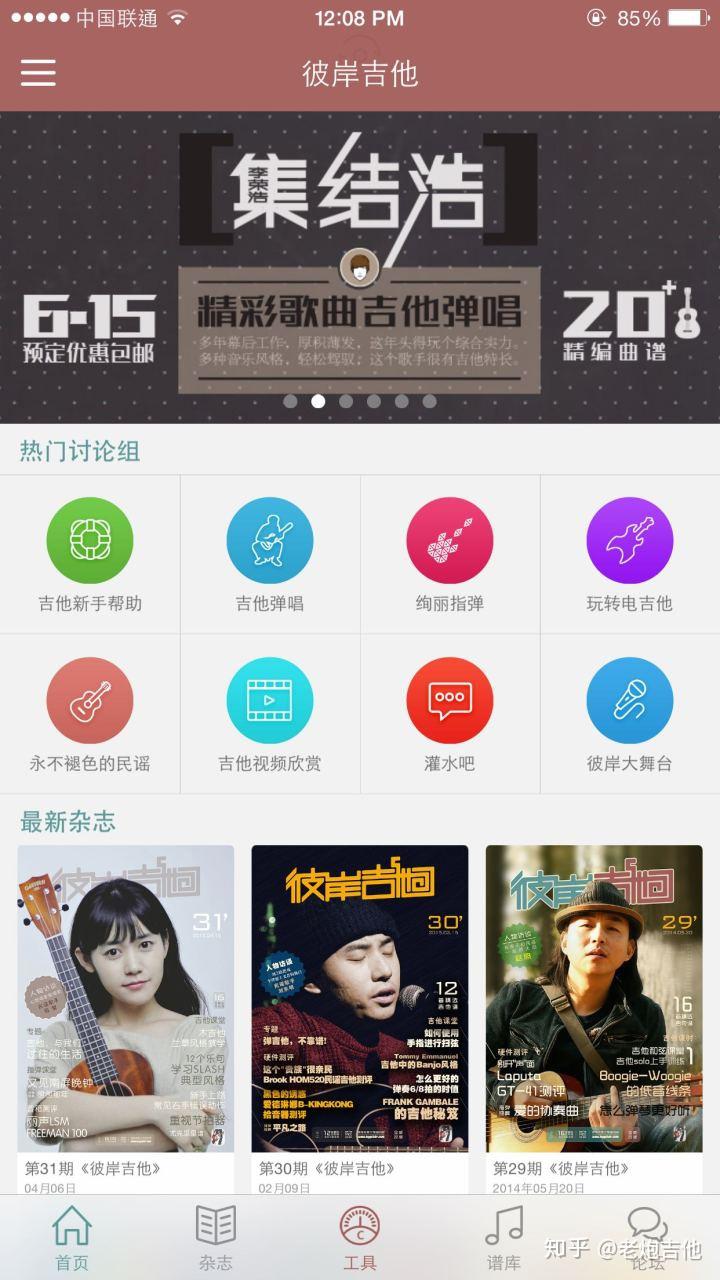This screenshot has width=720, height=1280.
Task: Open the 集结浩 promotional banner
Action: (360, 267)
